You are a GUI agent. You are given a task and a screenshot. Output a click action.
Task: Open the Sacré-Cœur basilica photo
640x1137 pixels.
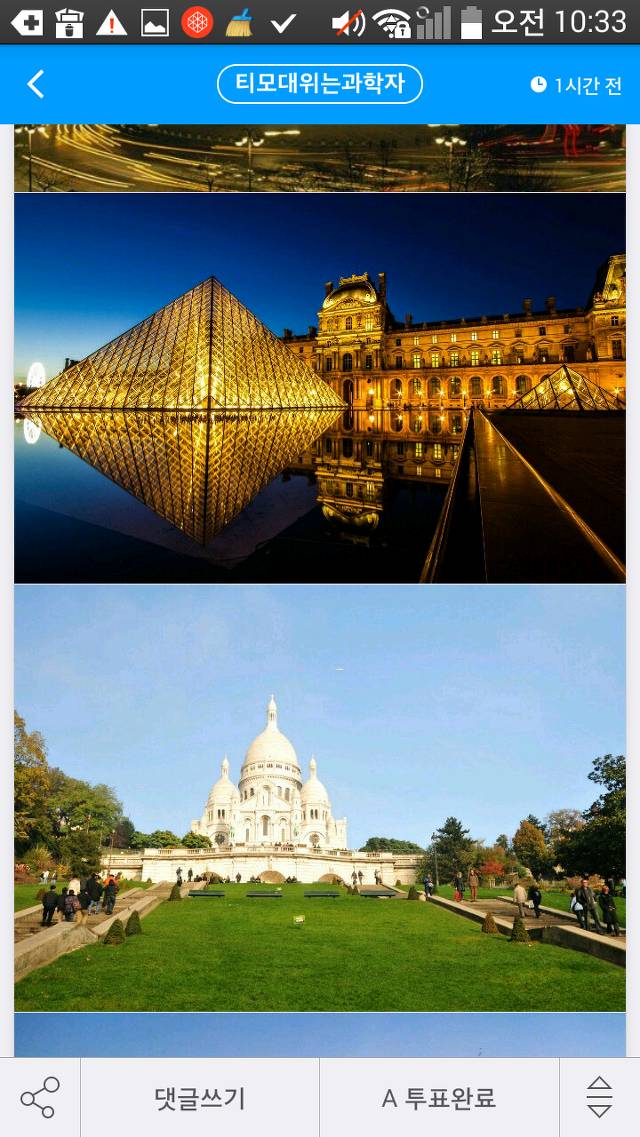pyautogui.click(x=320, y=798)
